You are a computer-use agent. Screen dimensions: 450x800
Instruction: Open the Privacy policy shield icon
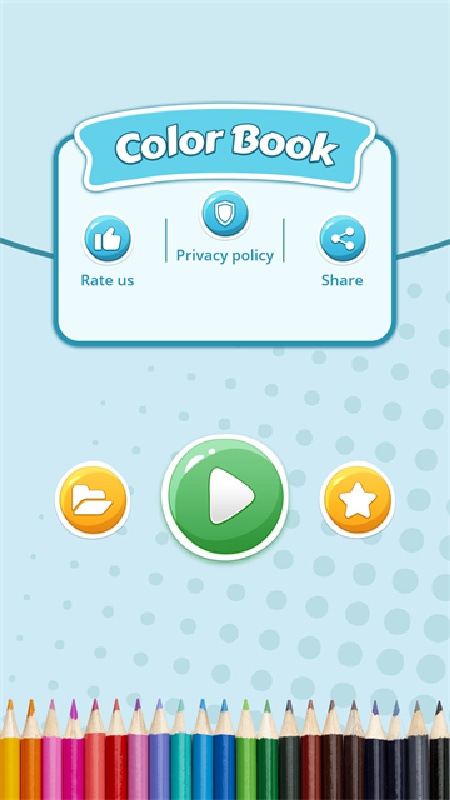coord(225,213)
